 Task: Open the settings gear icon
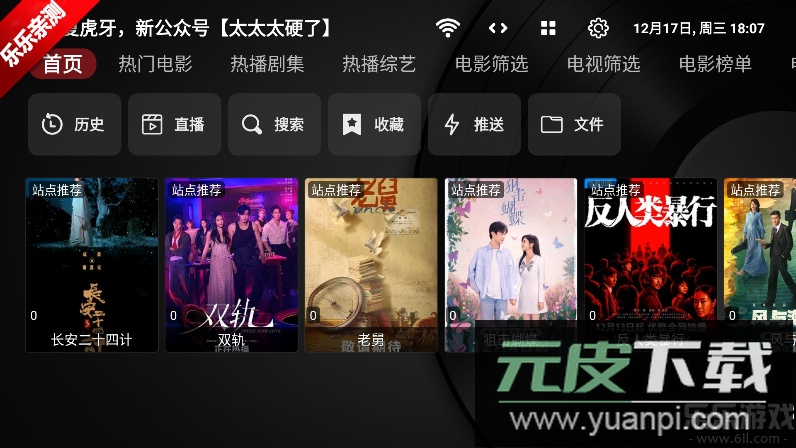[598, 28]
